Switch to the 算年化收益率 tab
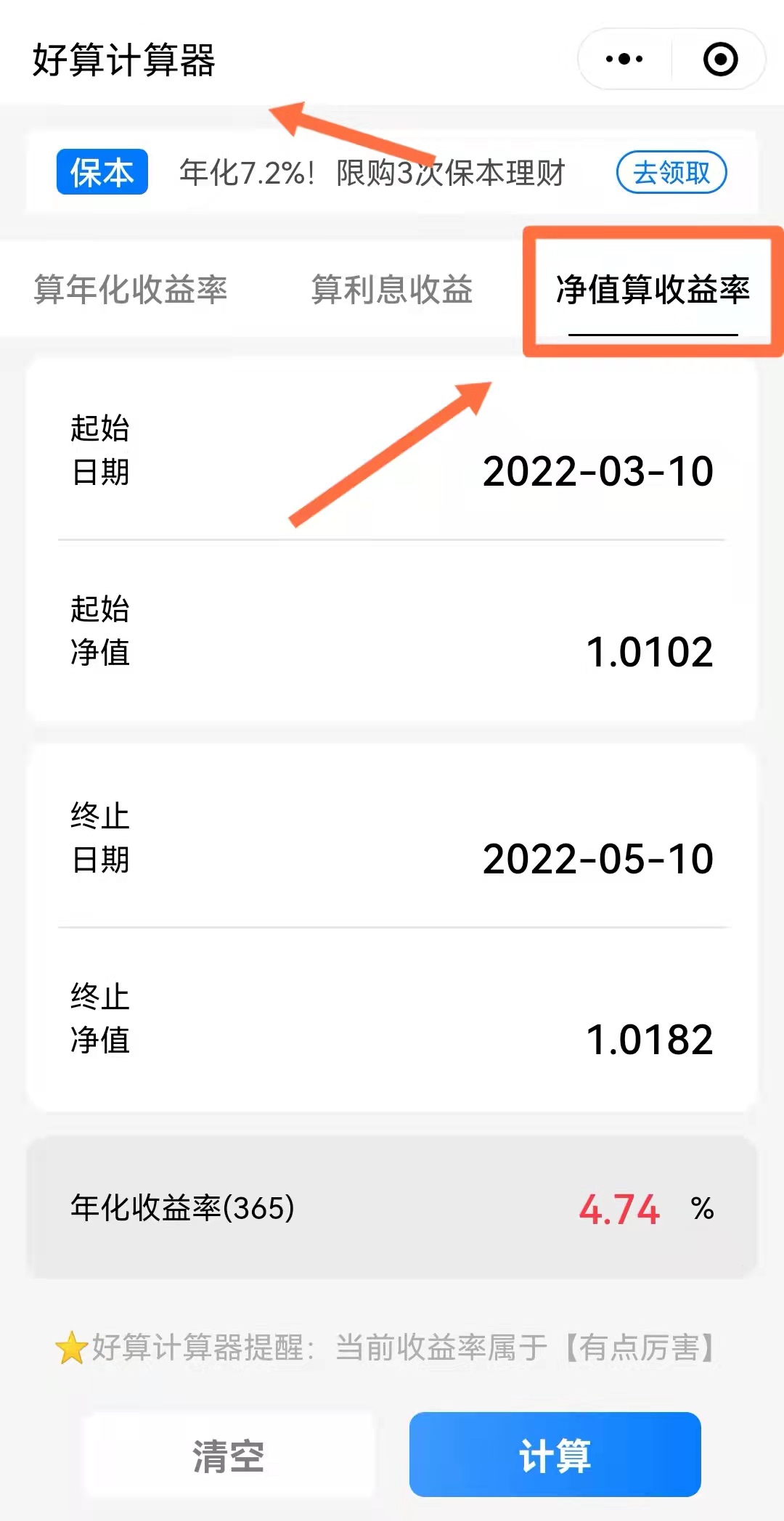Viewport: 784px width, 1521px height. coord(131,289)
